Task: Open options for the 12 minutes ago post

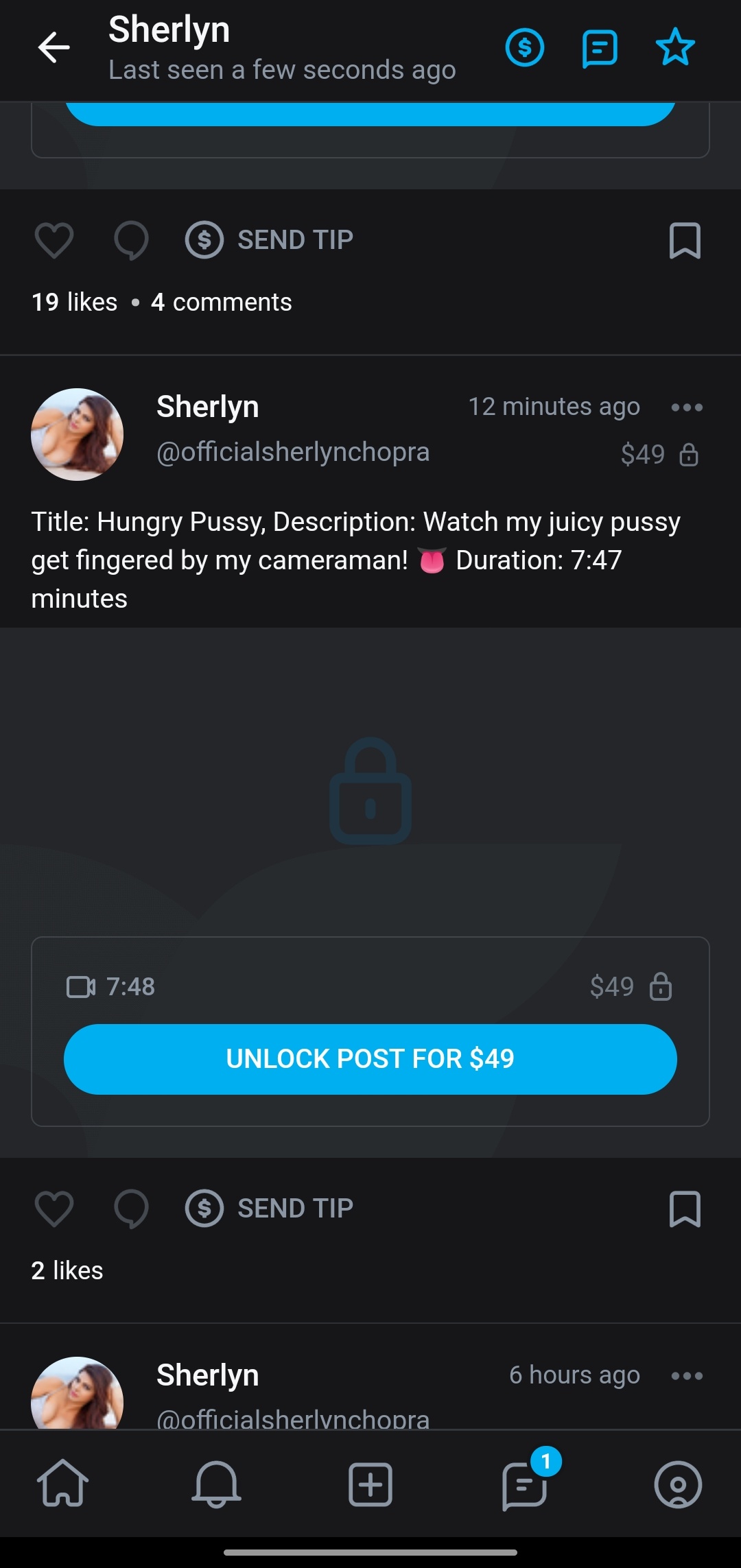Action: tap(687, 407)
